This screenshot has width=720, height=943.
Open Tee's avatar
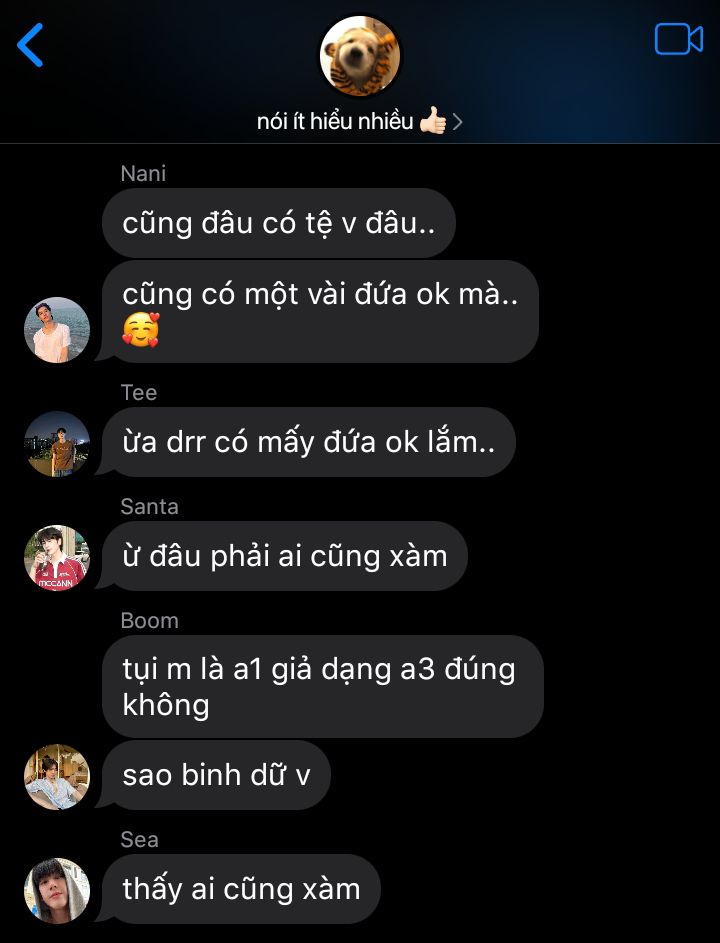[x=57, y=443]
